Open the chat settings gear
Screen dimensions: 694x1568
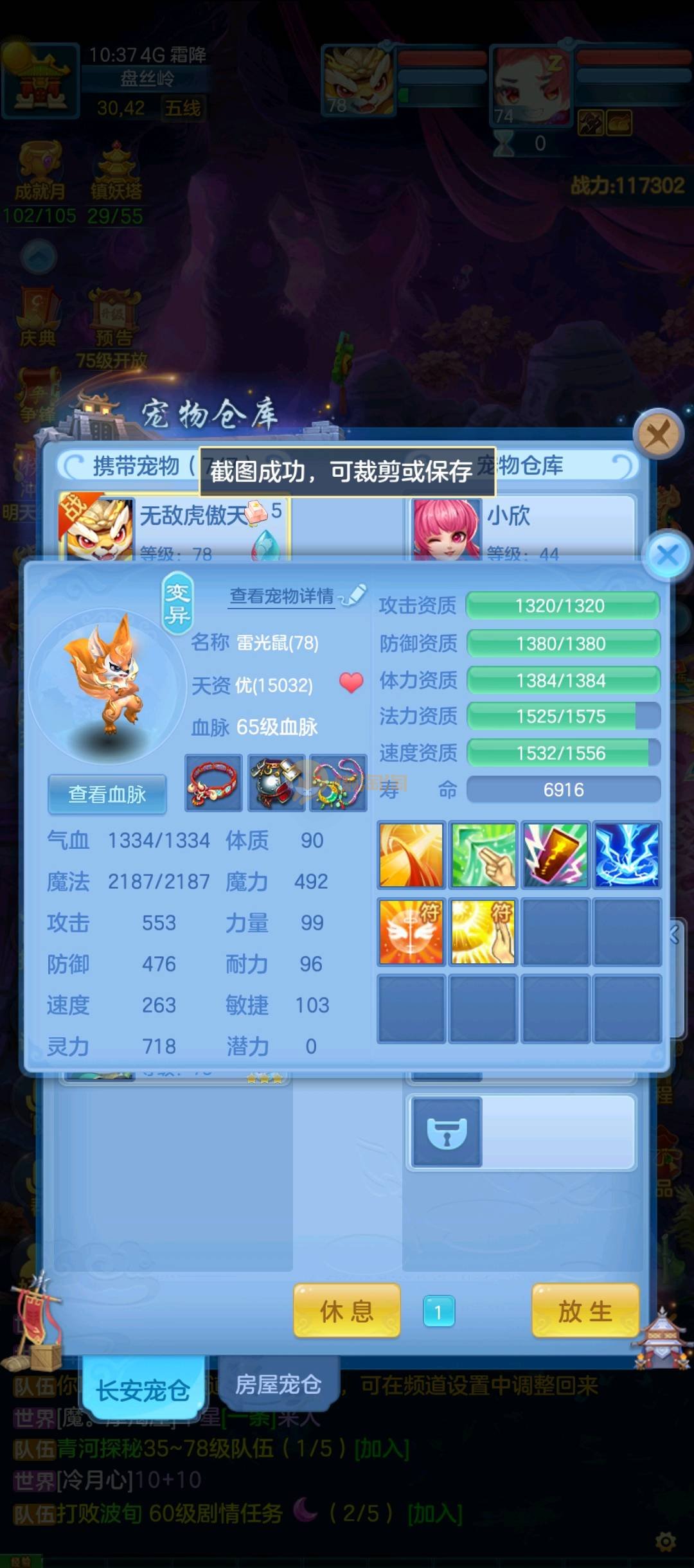(x=666, y=1541)
